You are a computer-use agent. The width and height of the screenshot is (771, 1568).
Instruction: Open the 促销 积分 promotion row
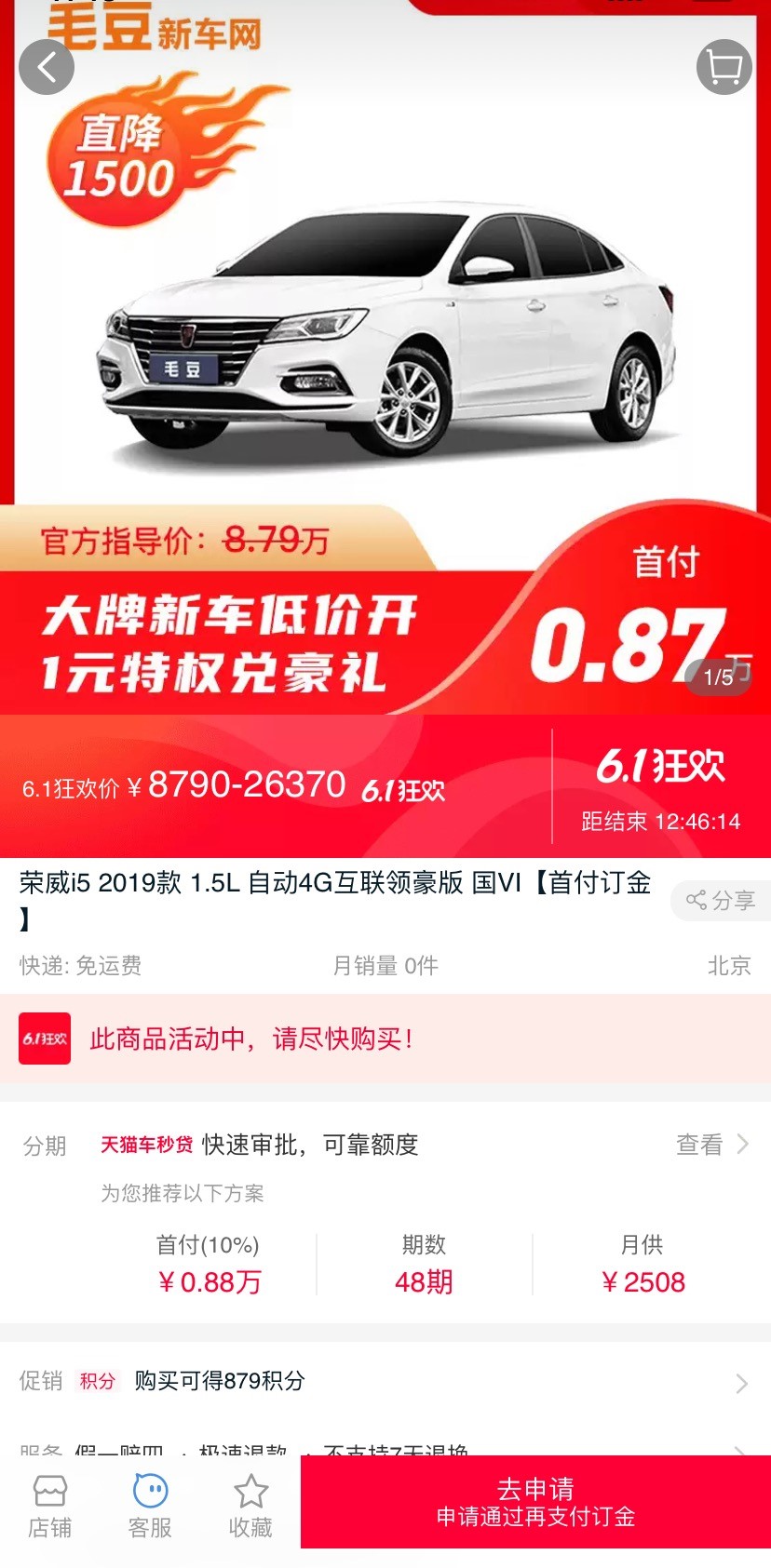pyautogui.click(x=385, y=1381)
